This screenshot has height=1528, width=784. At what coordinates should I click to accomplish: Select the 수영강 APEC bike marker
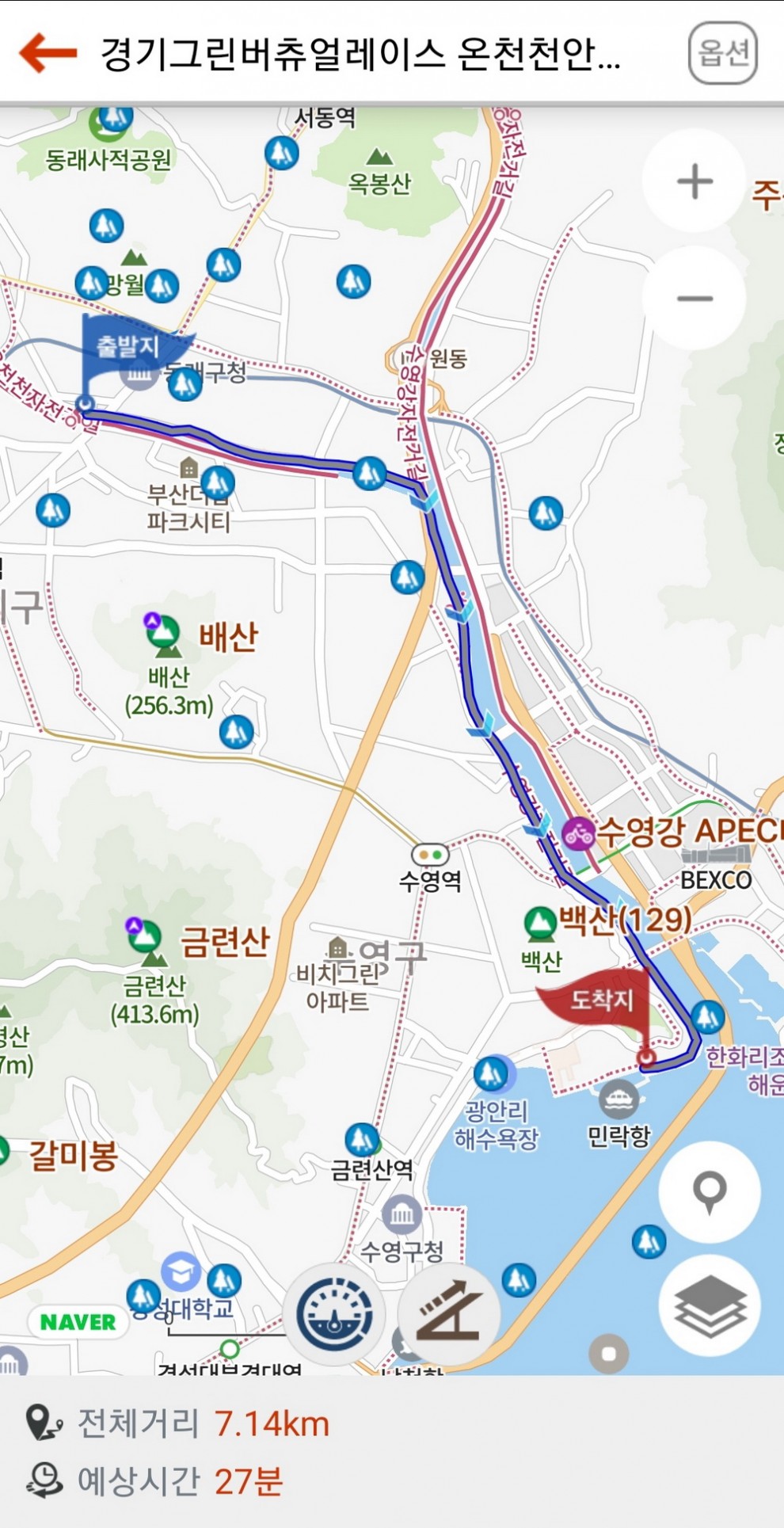coord(579,833)
